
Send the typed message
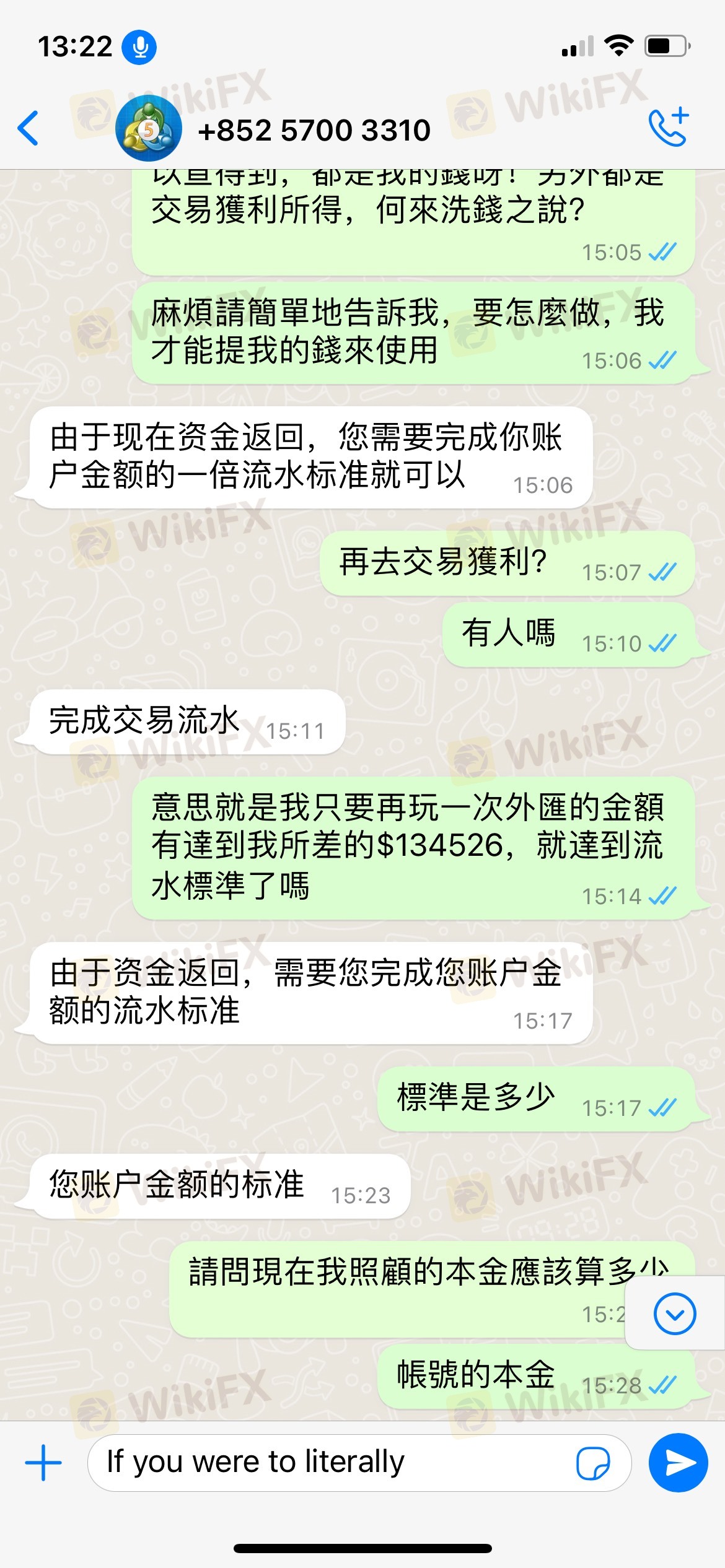click(678, 1463)
